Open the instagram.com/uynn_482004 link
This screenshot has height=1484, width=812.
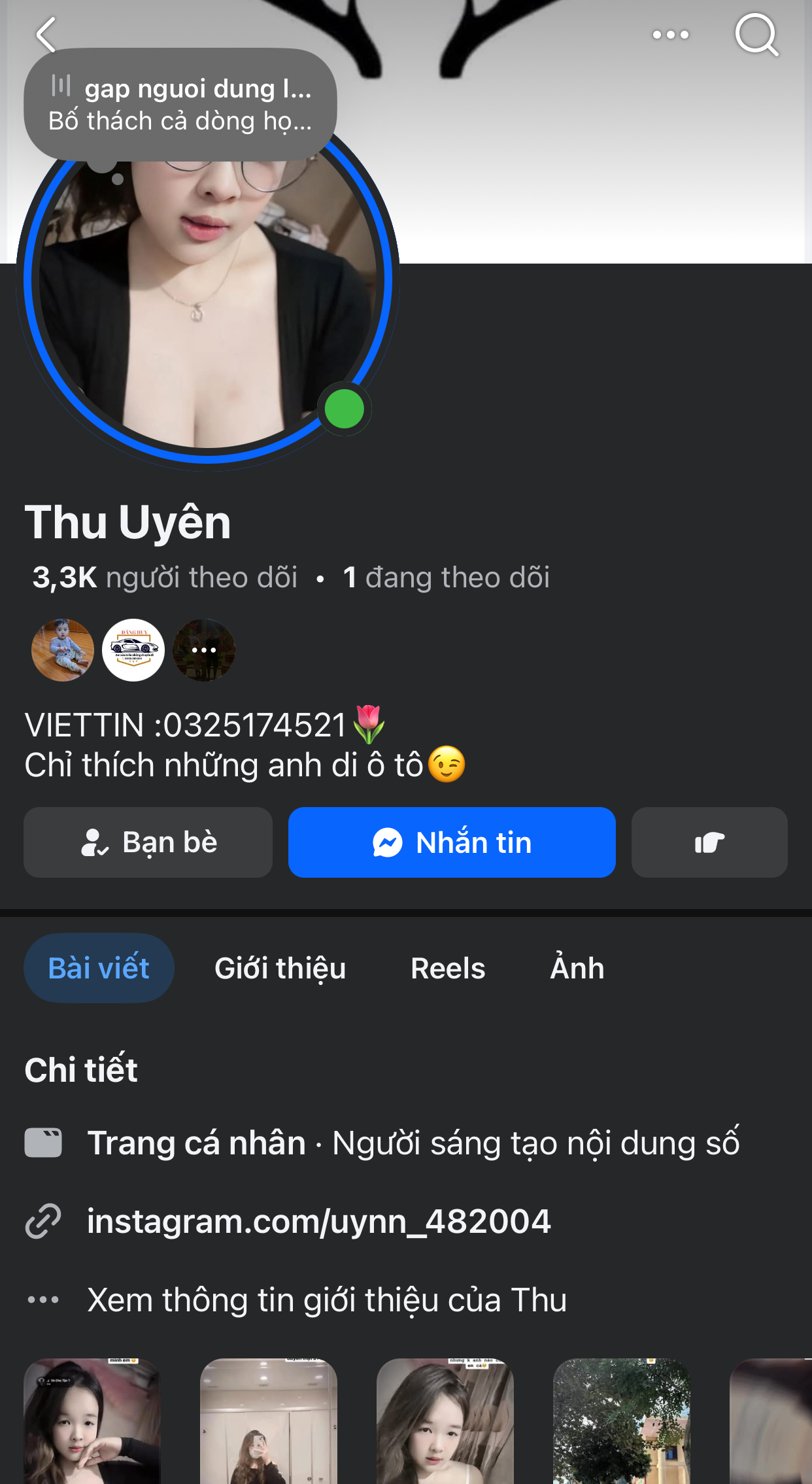(x=319, y=1221)
